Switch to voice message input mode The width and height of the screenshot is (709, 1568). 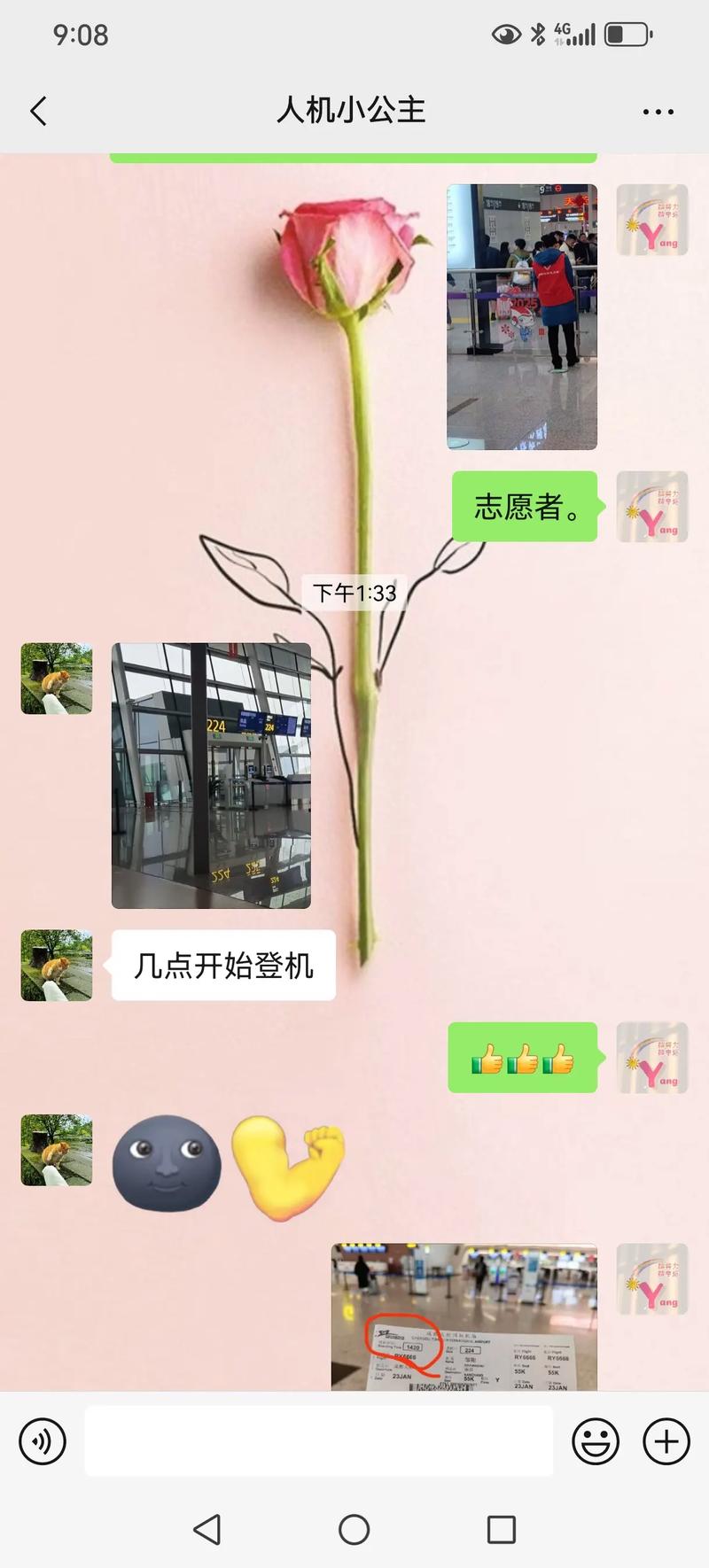click(42, 1441)
